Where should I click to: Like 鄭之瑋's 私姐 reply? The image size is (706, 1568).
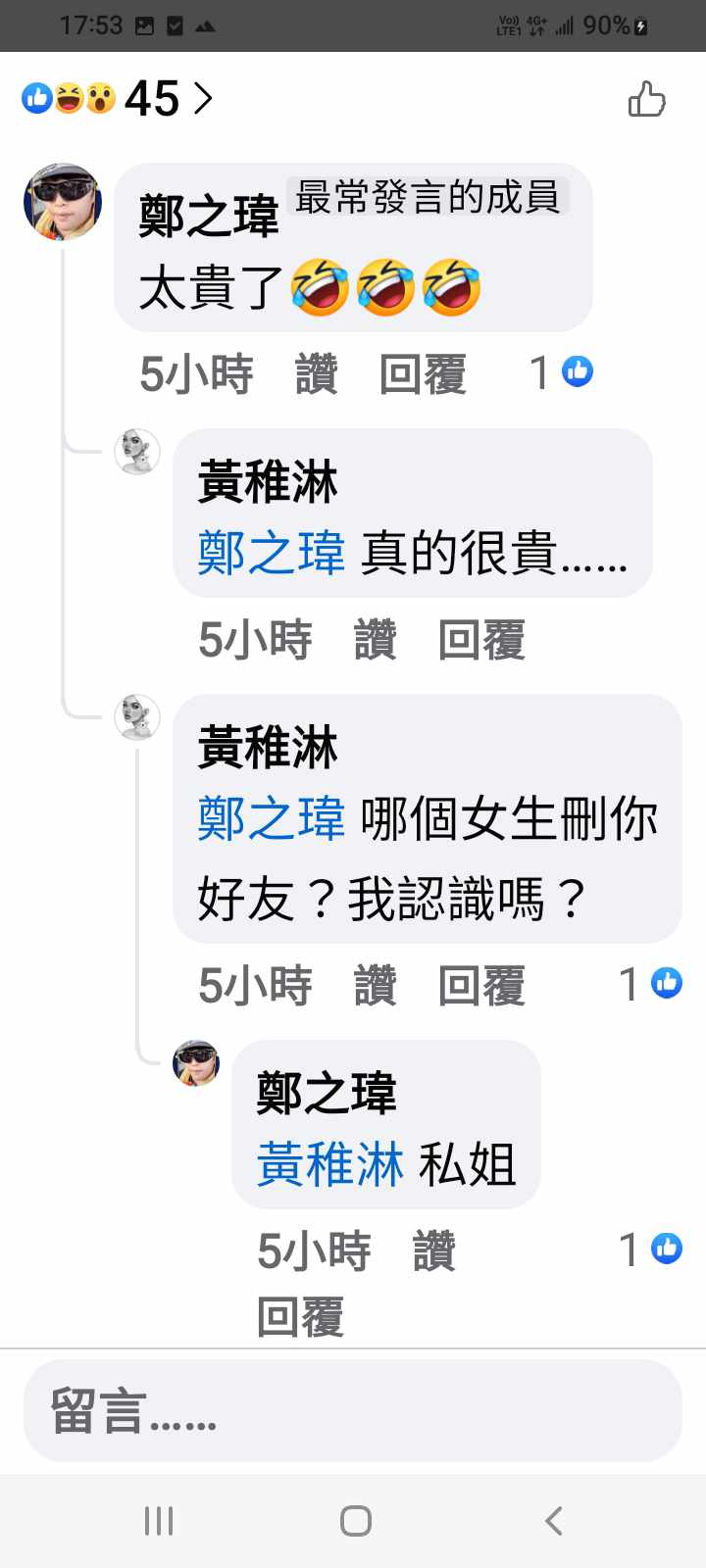(x=434, y=1251)
